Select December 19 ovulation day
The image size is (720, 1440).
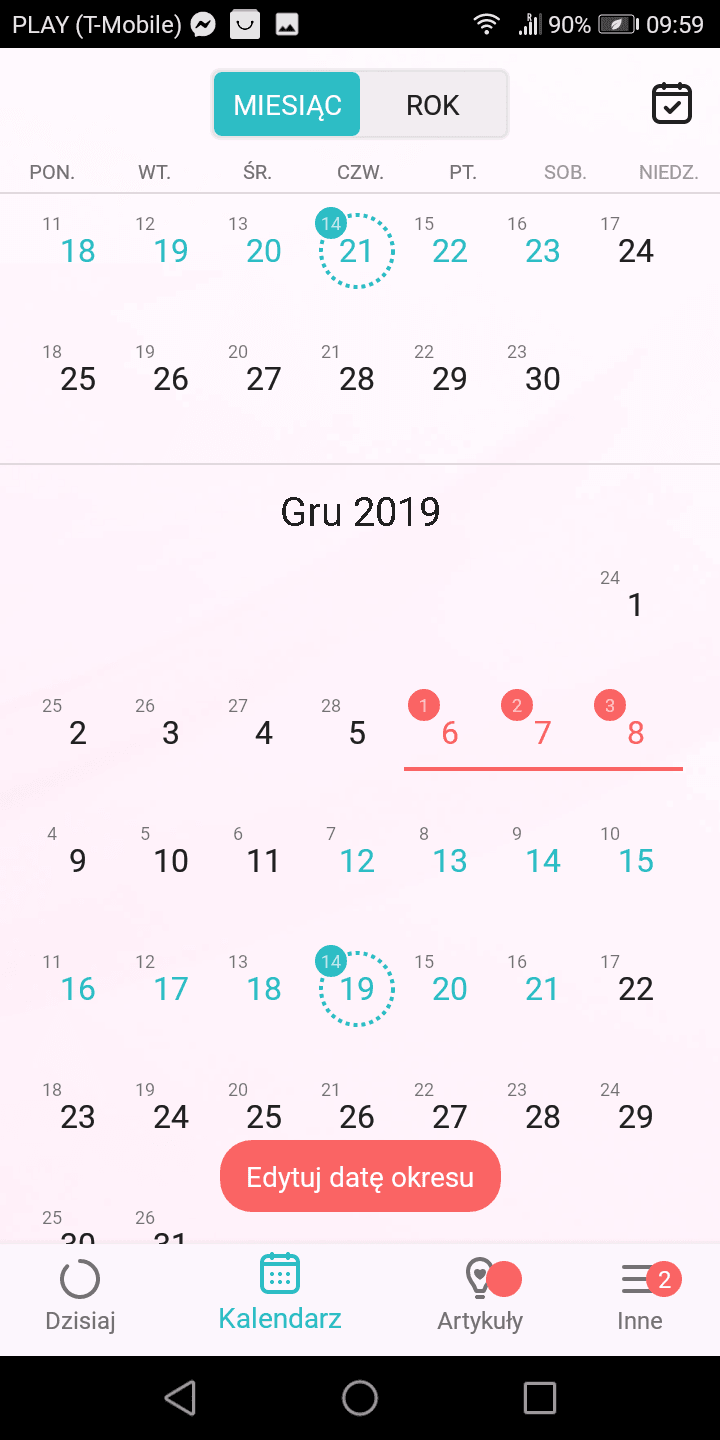click(x=357, y=988)
